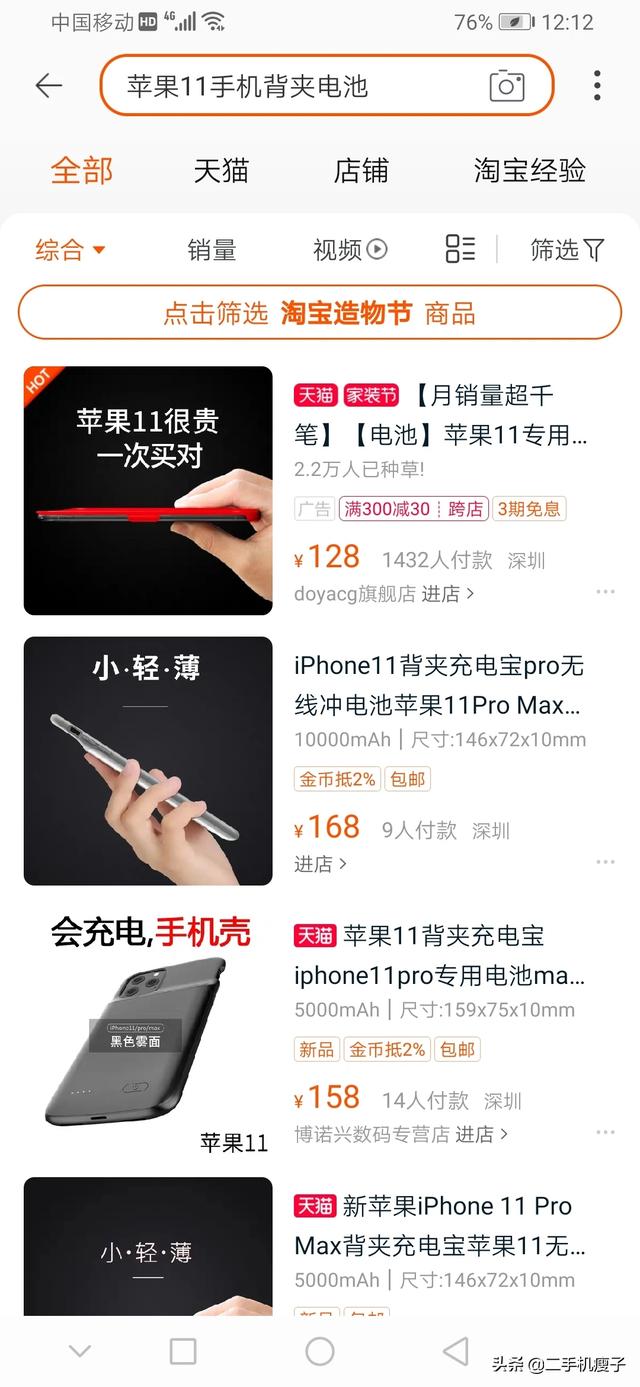This screenshot has height=1387, width=640.
Task: Switch to the 淘宝经验 tab
Action: point(529,170)
